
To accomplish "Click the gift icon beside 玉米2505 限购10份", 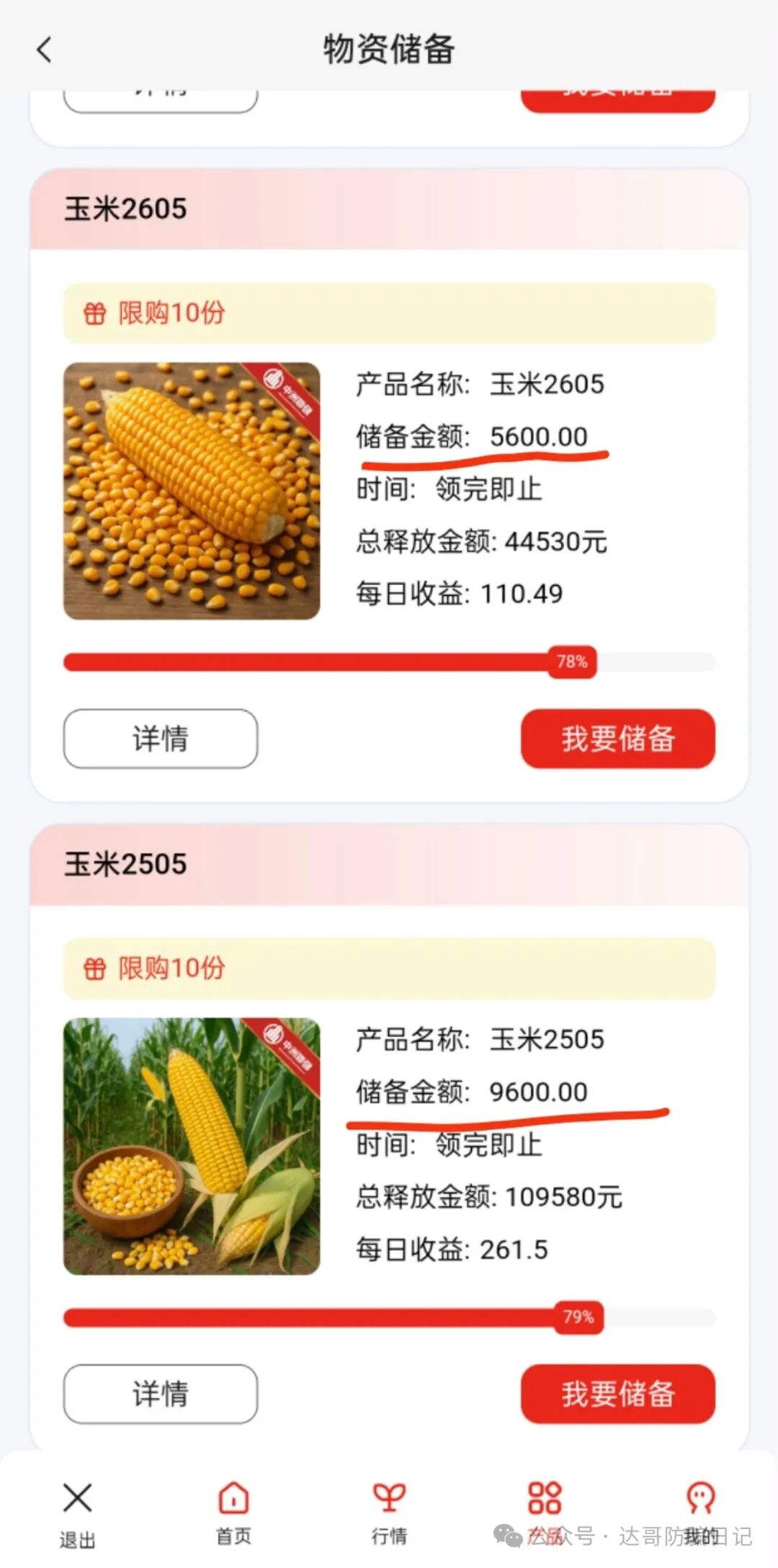I will pos(94,968).
